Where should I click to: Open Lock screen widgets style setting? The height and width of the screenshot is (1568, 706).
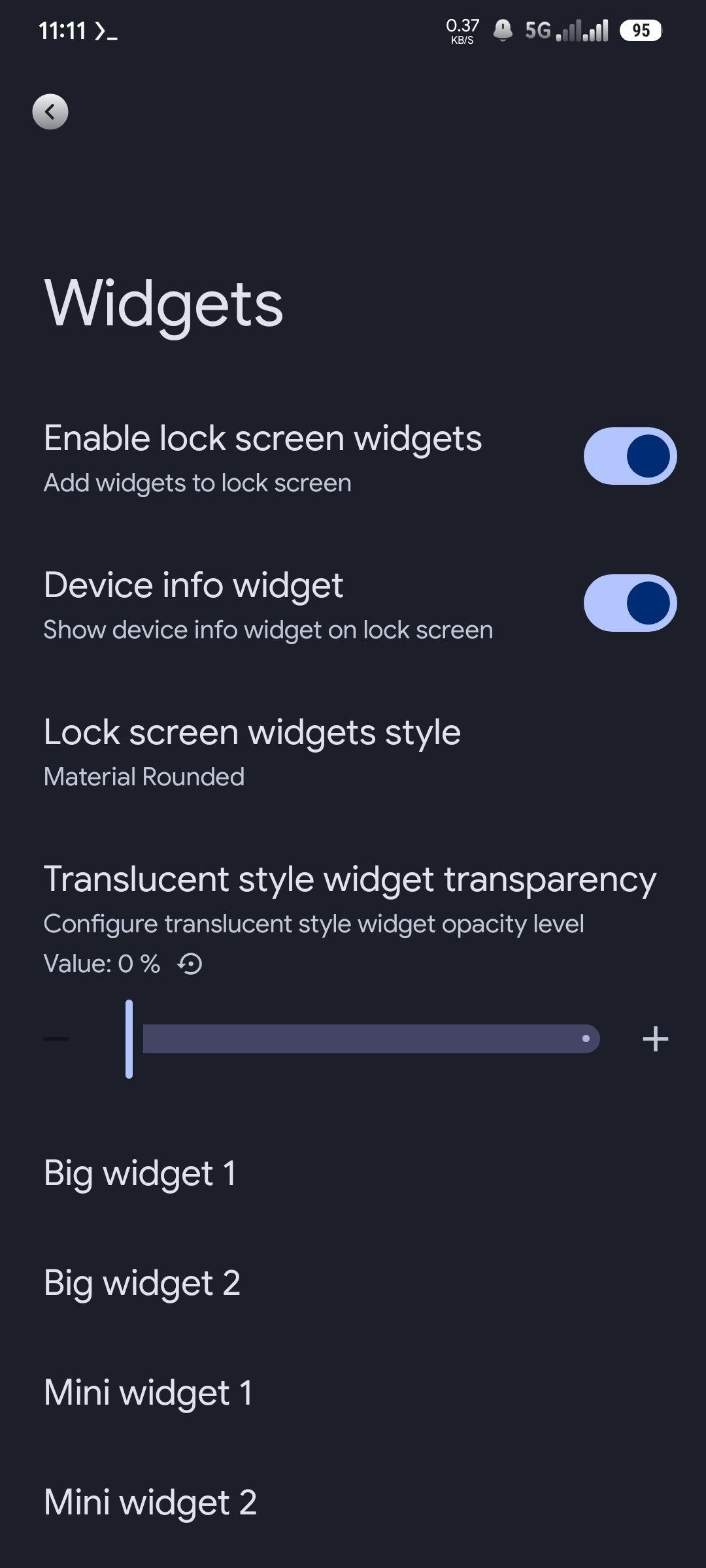pos(353,751)
